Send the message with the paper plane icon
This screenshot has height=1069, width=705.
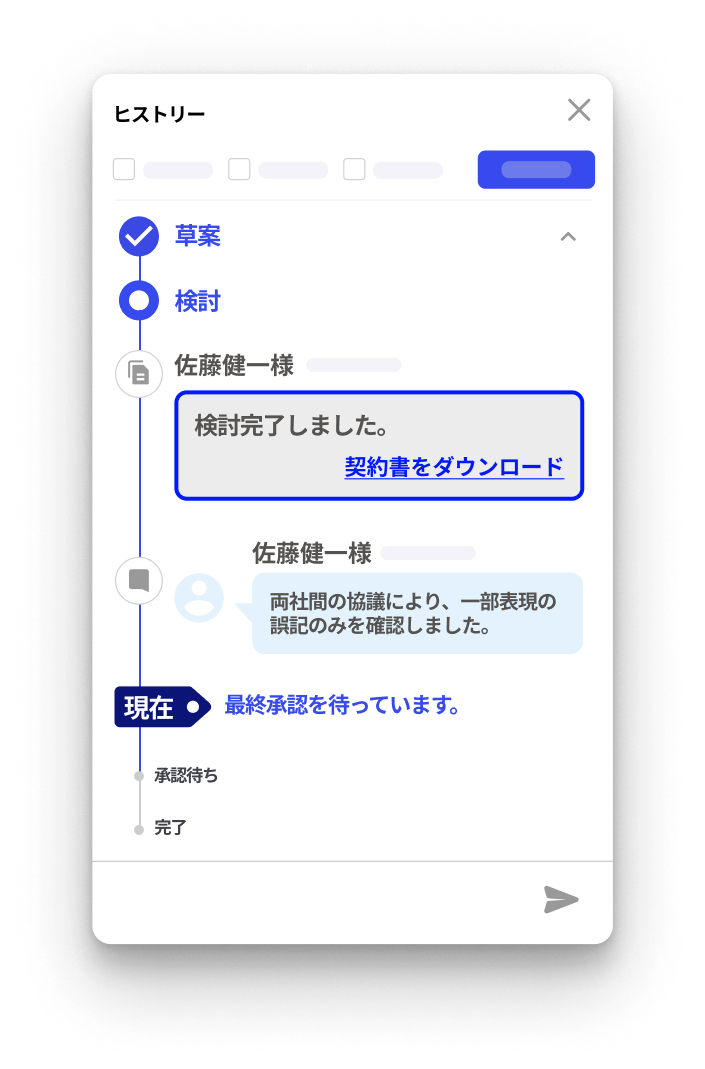click(x=561, y=899)
